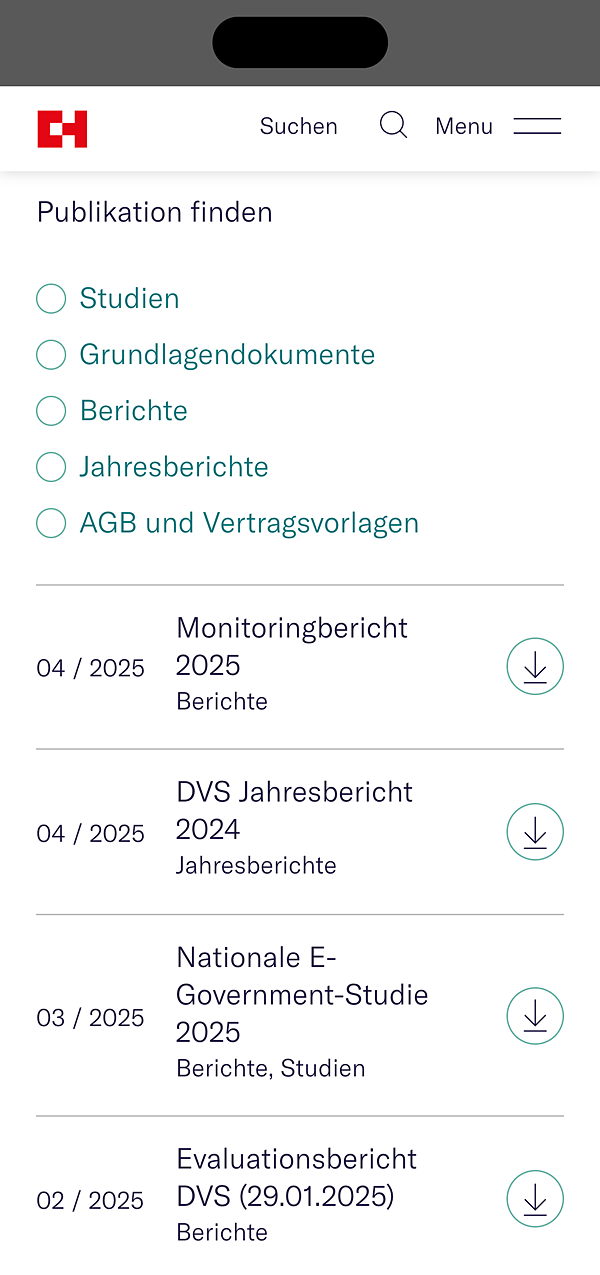
Task: Open the search via Suchen
Action: (x=333, y=126)
